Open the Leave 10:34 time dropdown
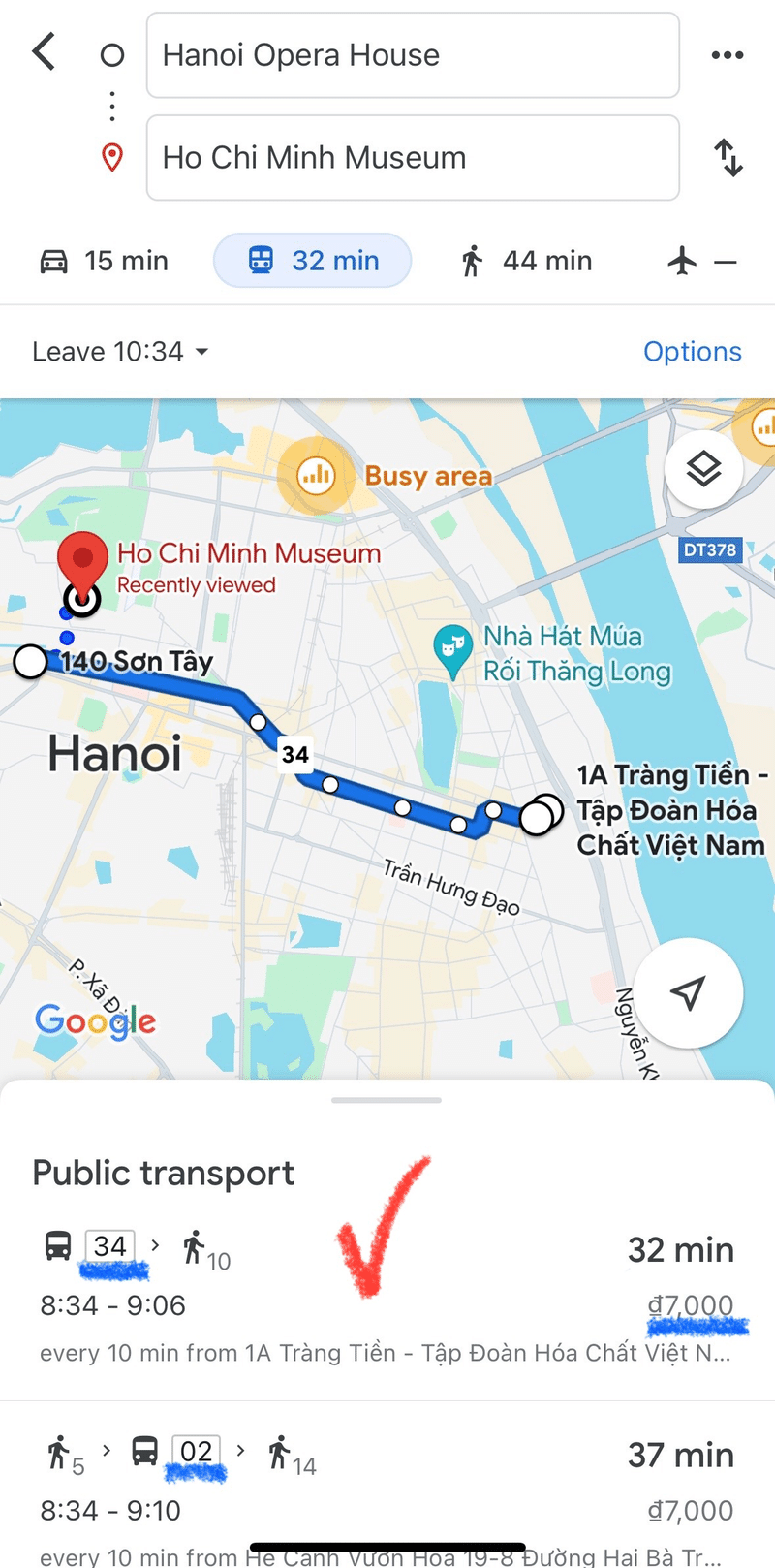Viewport: 775px width, 1568px height. (x=120, y=351)
